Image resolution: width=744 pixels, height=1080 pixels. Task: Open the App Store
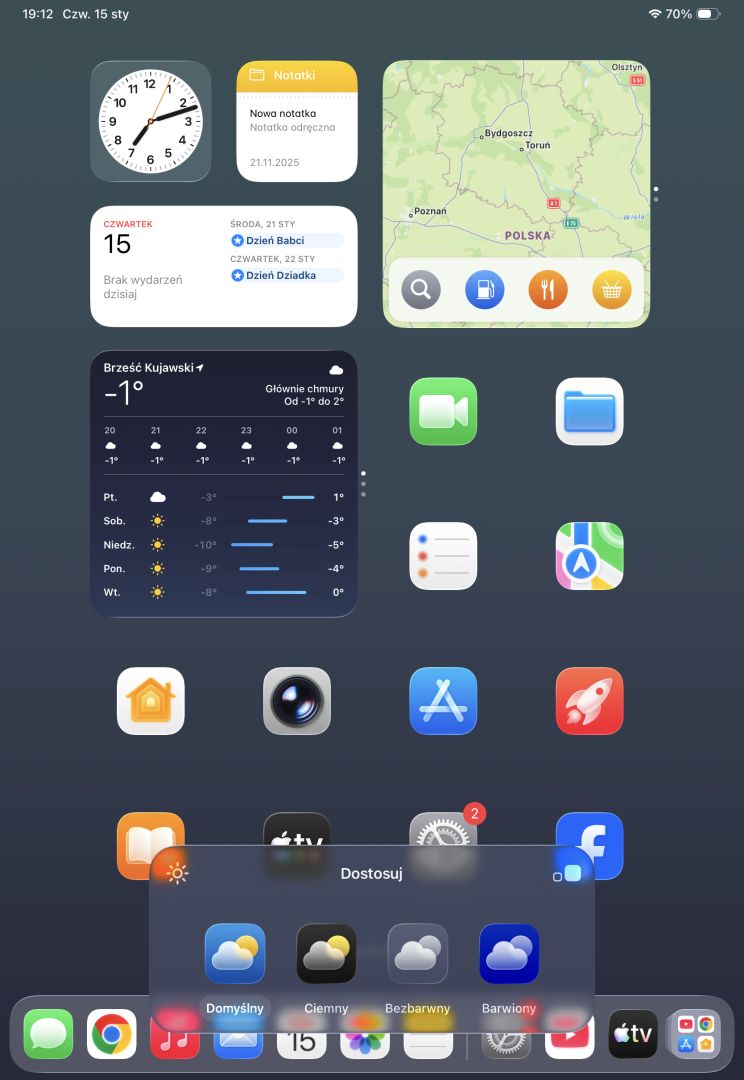(443, 701)
